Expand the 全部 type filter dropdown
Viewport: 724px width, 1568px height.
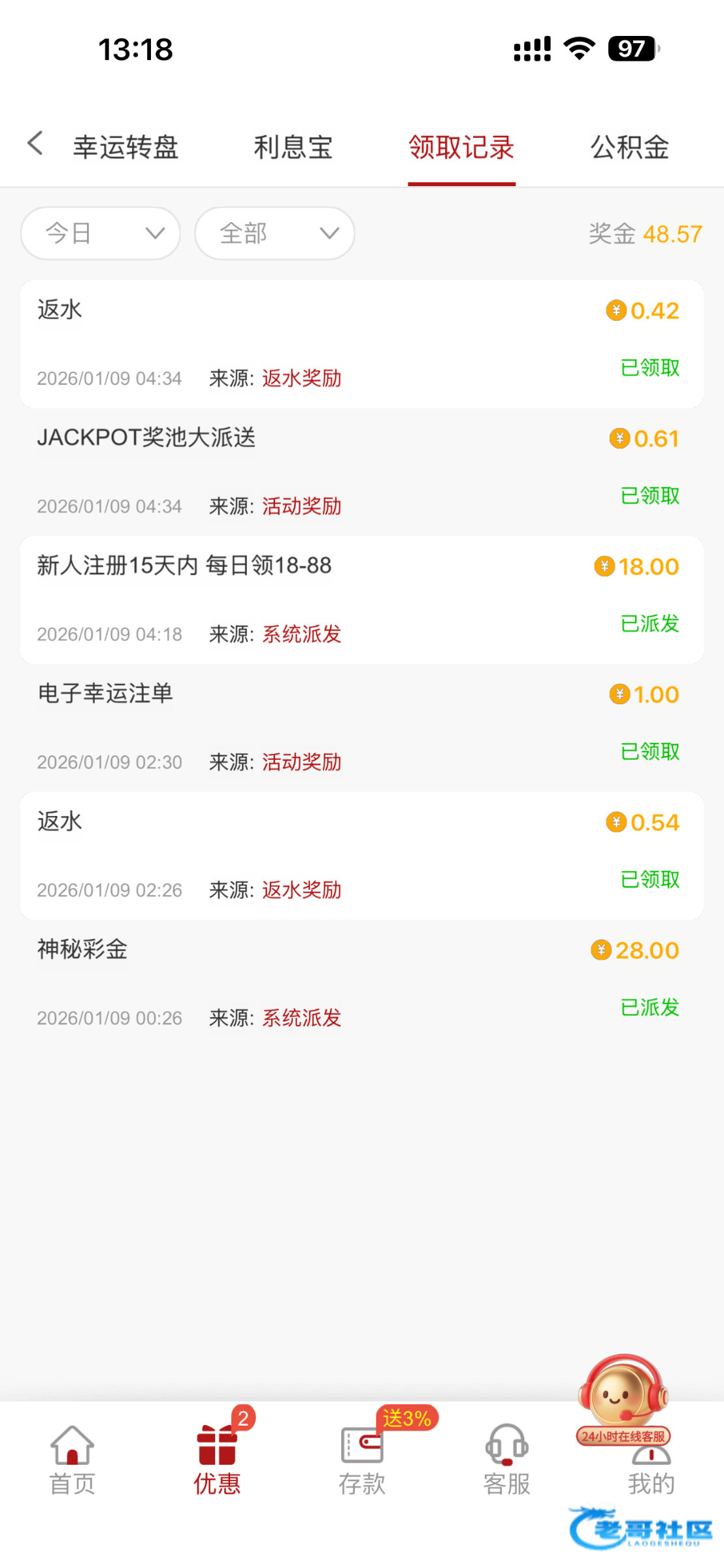[x=274, y=233]
